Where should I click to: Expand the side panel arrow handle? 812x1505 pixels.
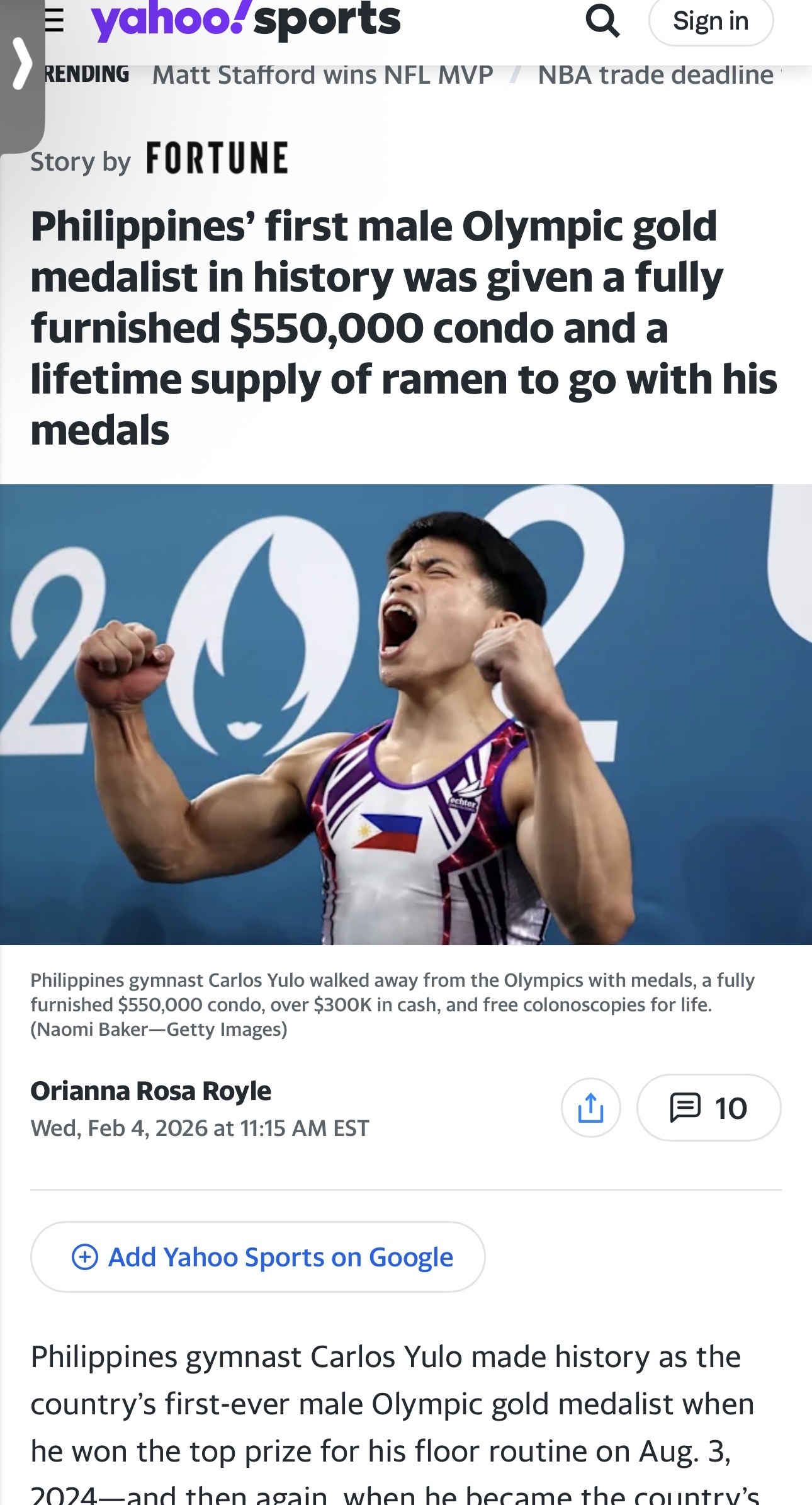click(22, 63)
